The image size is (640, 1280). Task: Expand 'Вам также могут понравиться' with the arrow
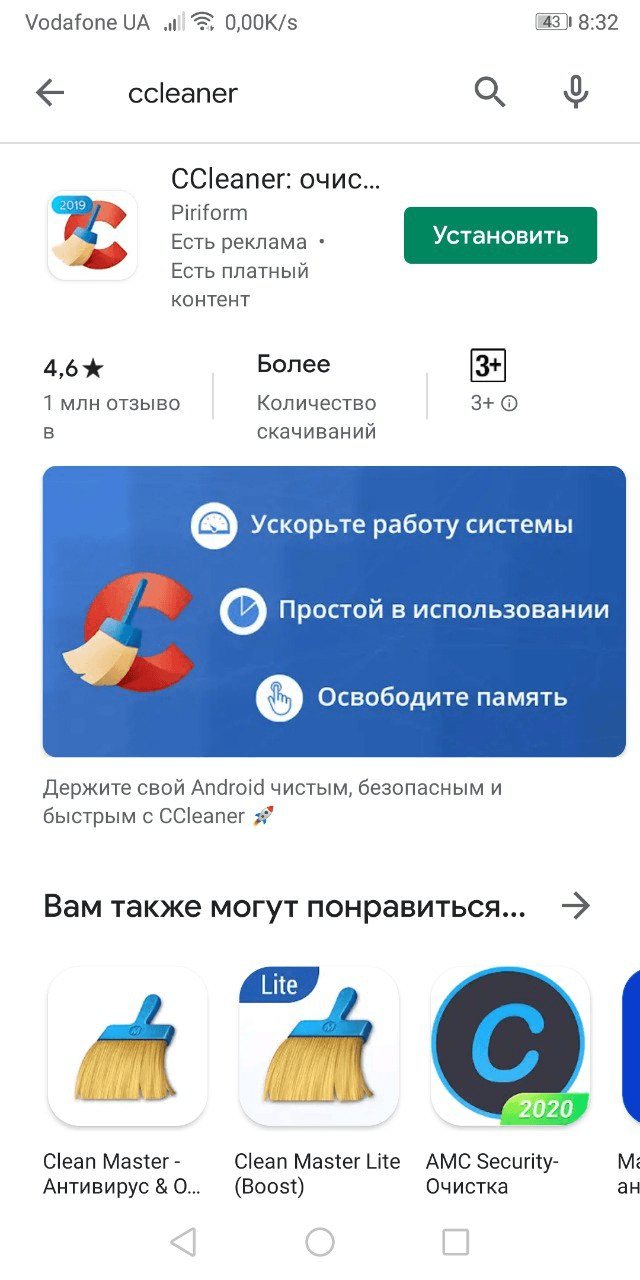tap(575, 906)
